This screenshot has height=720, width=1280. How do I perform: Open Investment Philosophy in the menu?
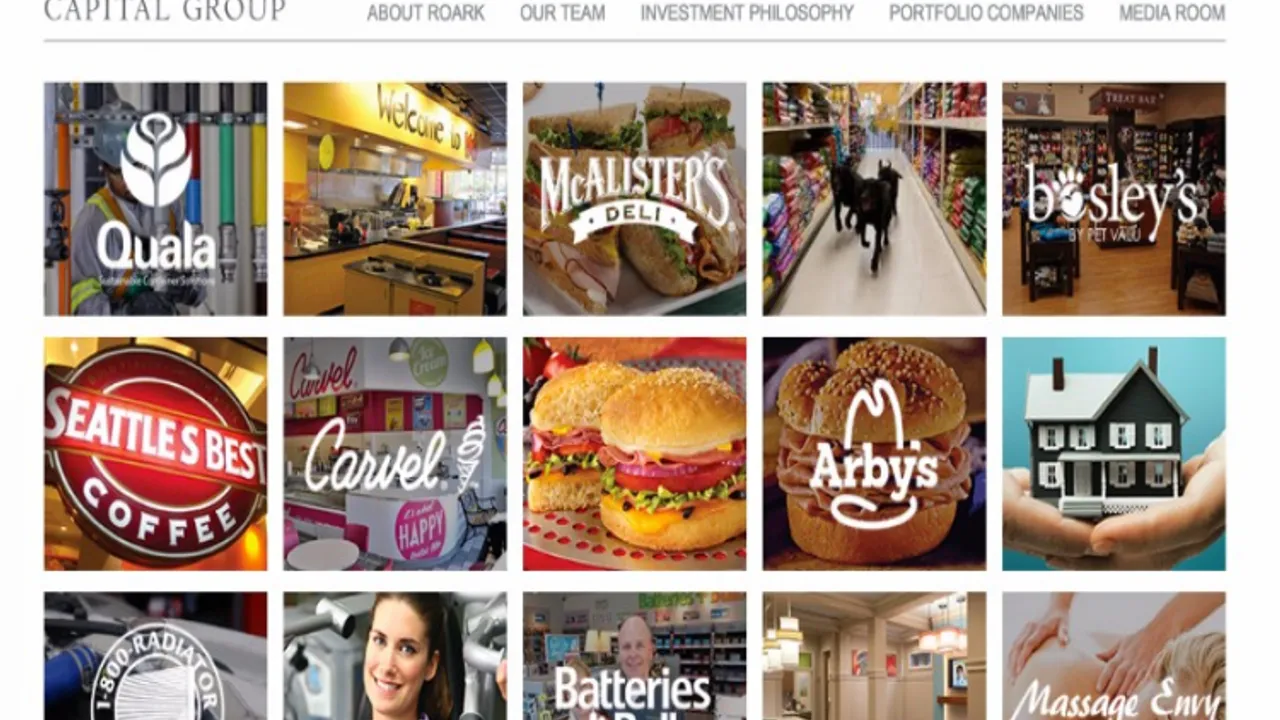click(x=747, y=13)
